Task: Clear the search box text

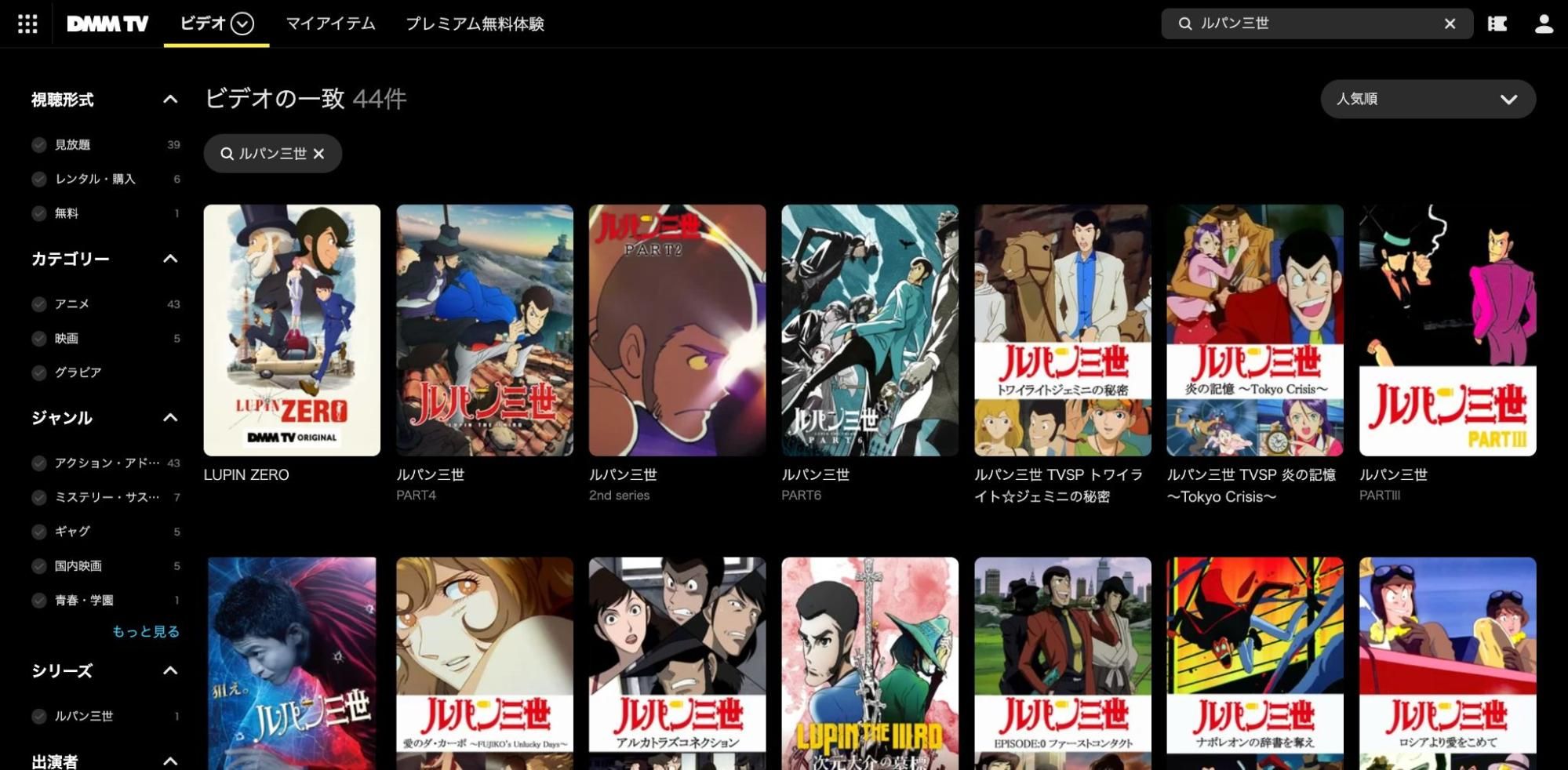Action: [1450, 24]
